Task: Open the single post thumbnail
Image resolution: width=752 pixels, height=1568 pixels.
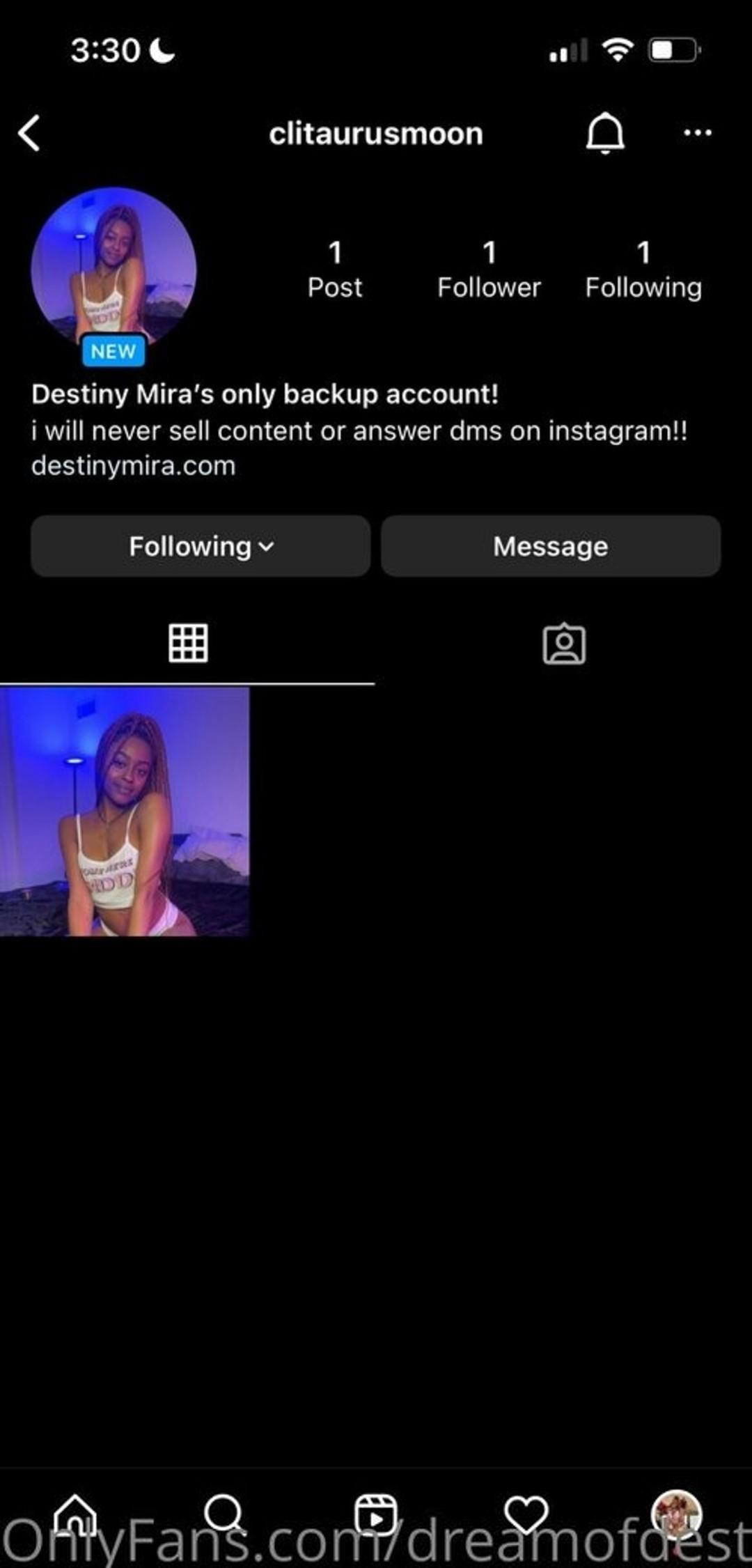Action: pyautogui.click(x=125, y=812)
